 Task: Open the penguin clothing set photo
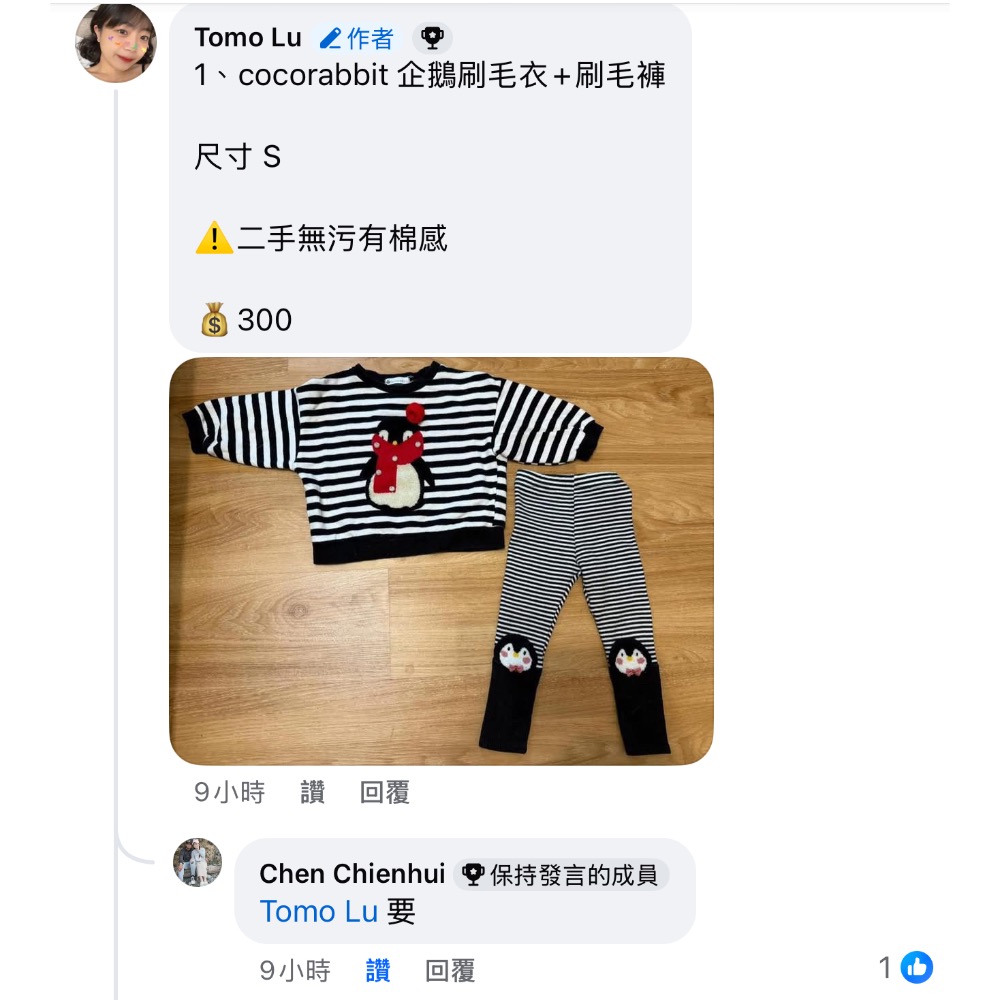(441, 561)
